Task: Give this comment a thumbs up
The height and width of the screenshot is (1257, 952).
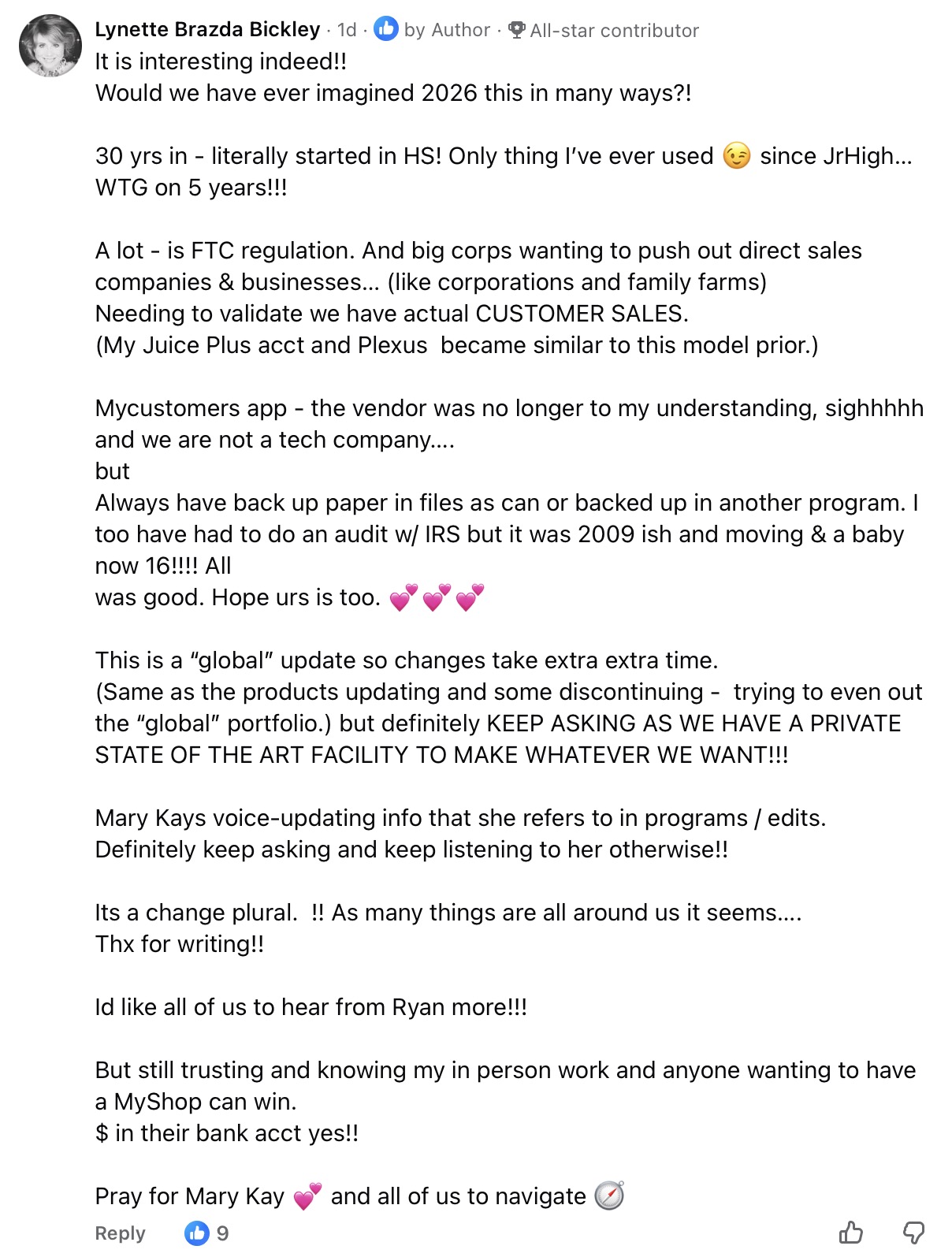Action: click(850, 1232)
